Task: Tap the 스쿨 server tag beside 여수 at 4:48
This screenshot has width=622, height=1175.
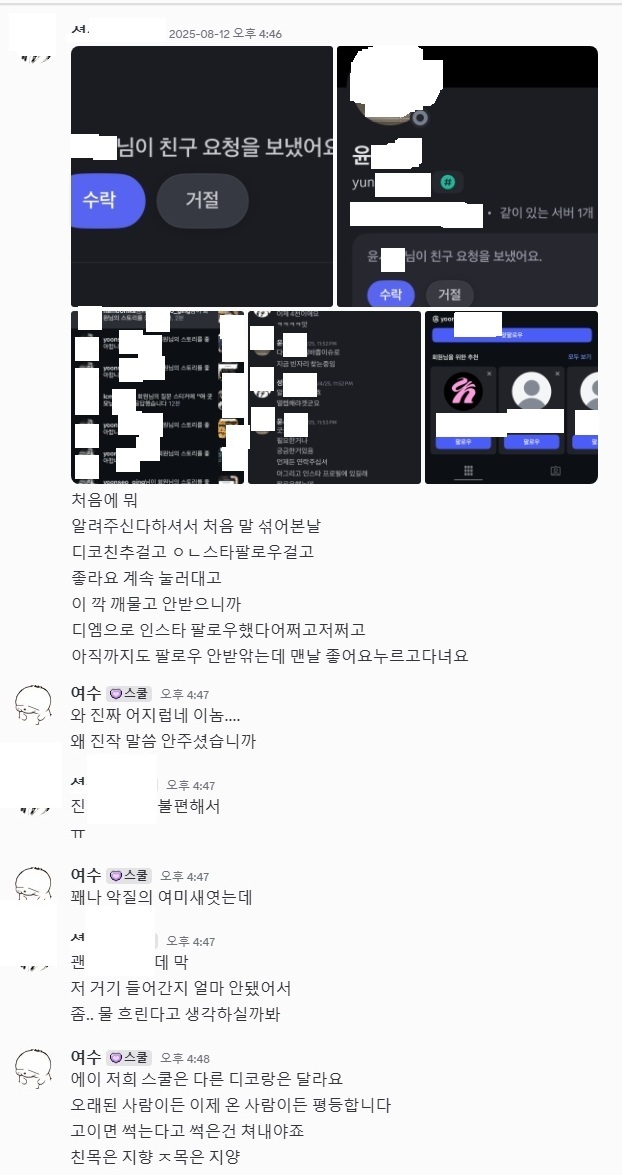Action: coord(128,1057)
